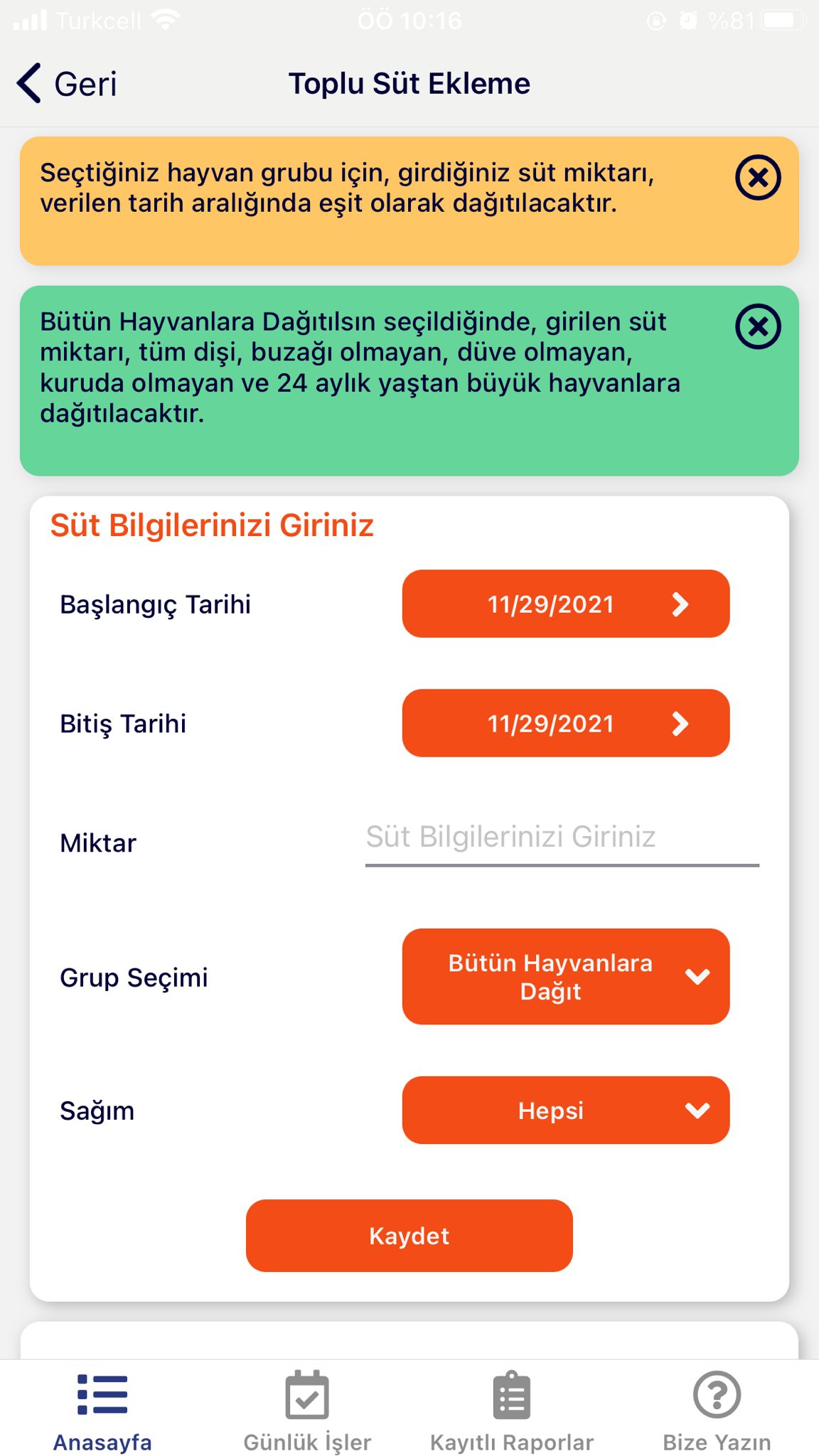
Task: Tap the Kaydet button
Action: (409, 1236)
